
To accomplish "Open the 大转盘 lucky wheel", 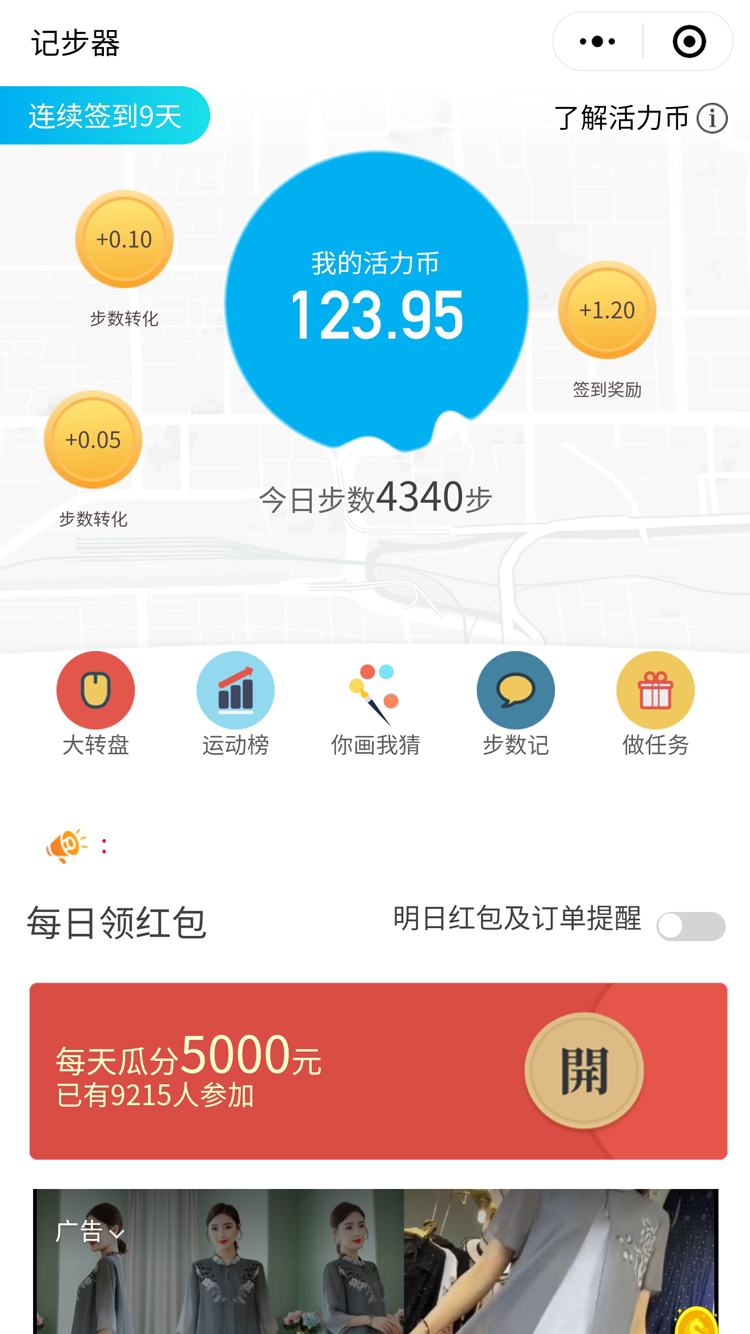I will pyautogui.click(x=96, y=691).
